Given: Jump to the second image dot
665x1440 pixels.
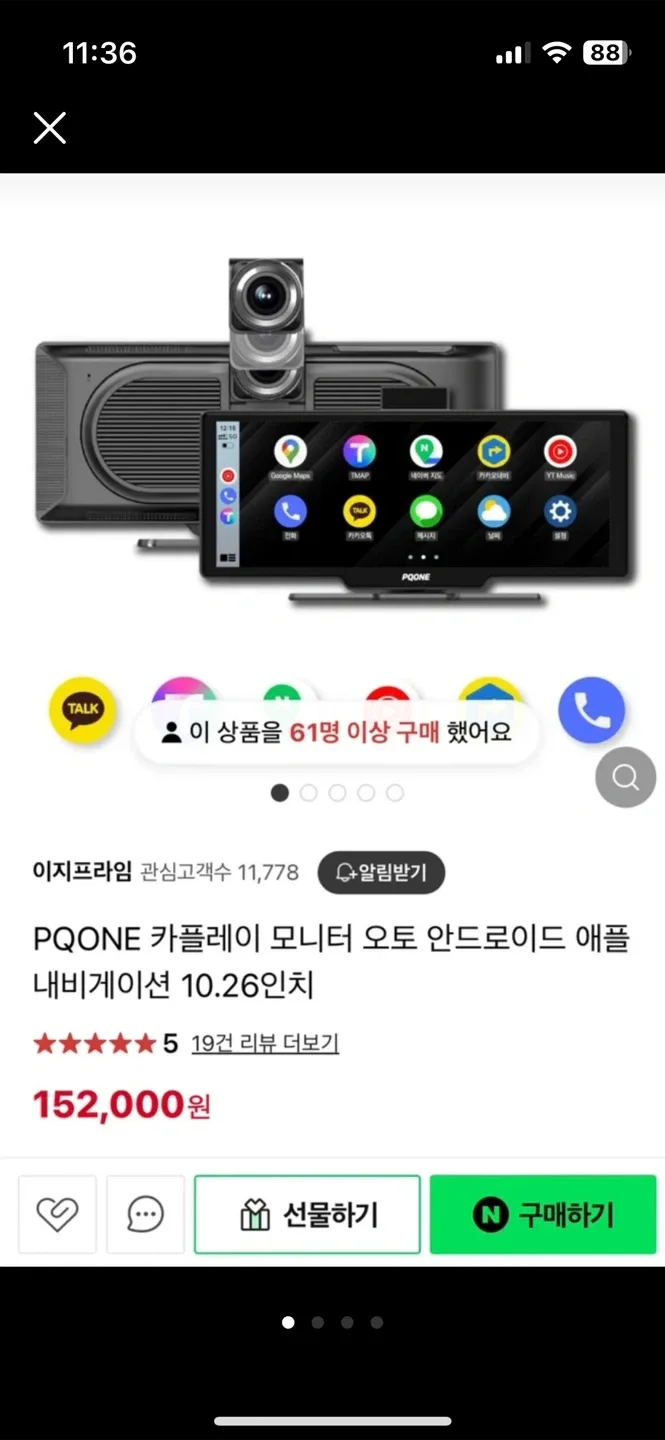Looking at the screenshot, I should tap(318, 1322).
